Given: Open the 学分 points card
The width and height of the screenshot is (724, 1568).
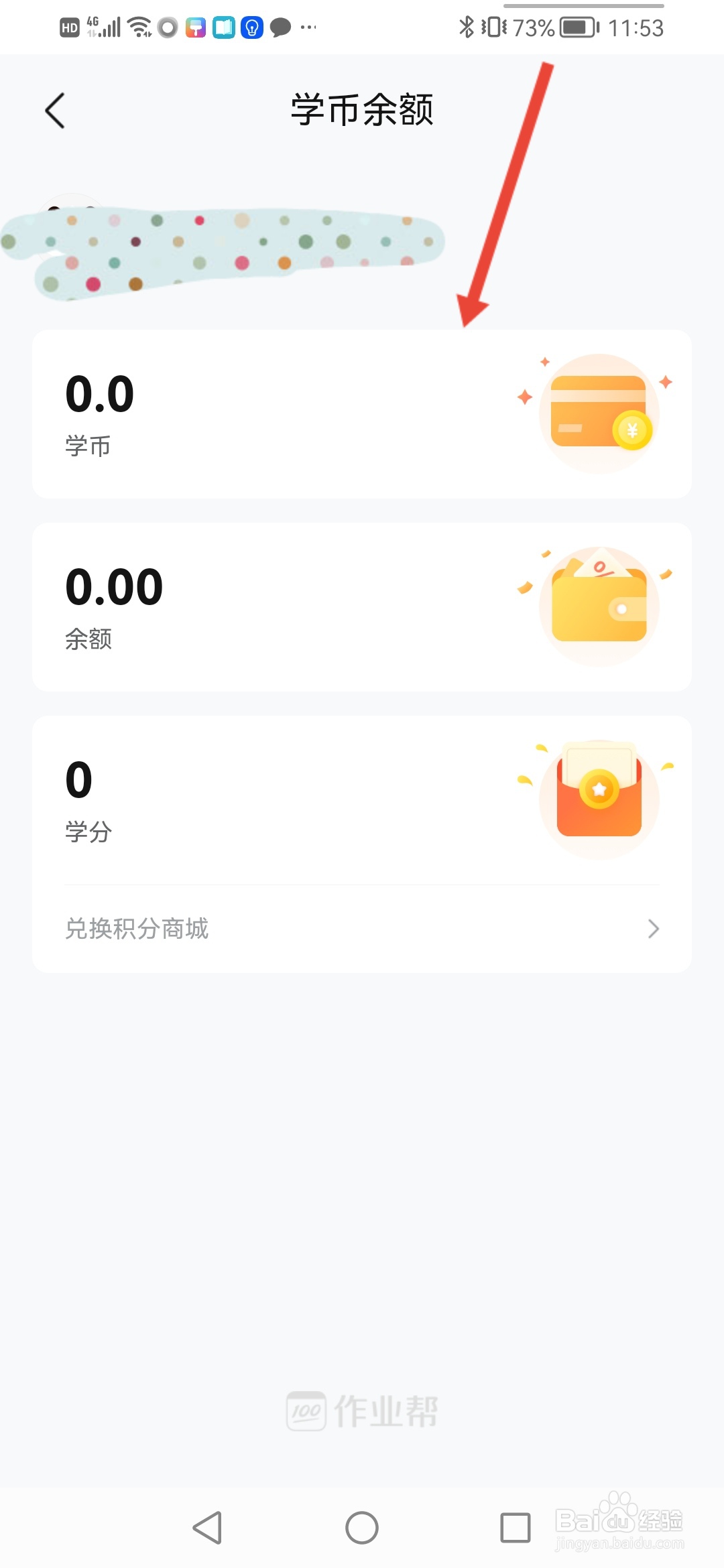Looking at the screenshot, I should (x=362, y=799).
